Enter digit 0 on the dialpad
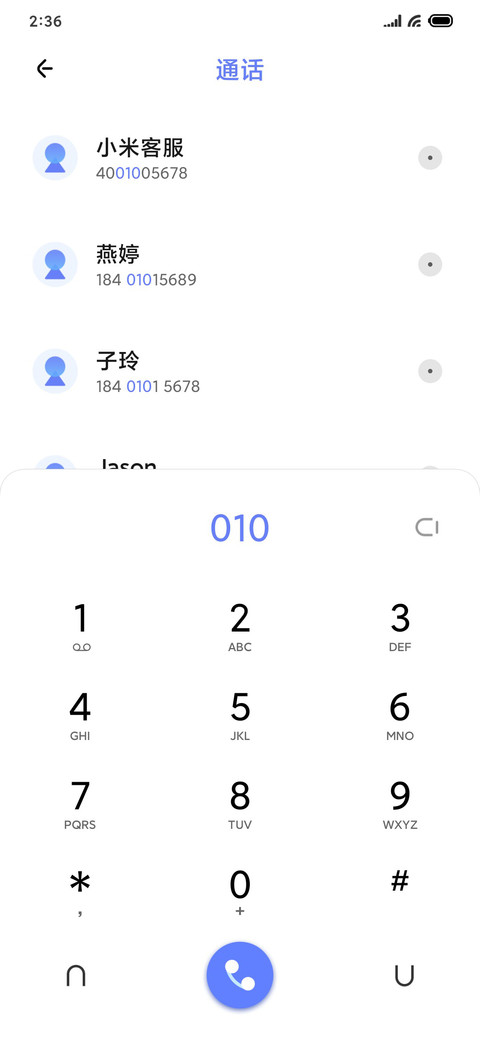The height and width of the screenshot is (1040, 480). pyautogui.click(x=240, y=892)
